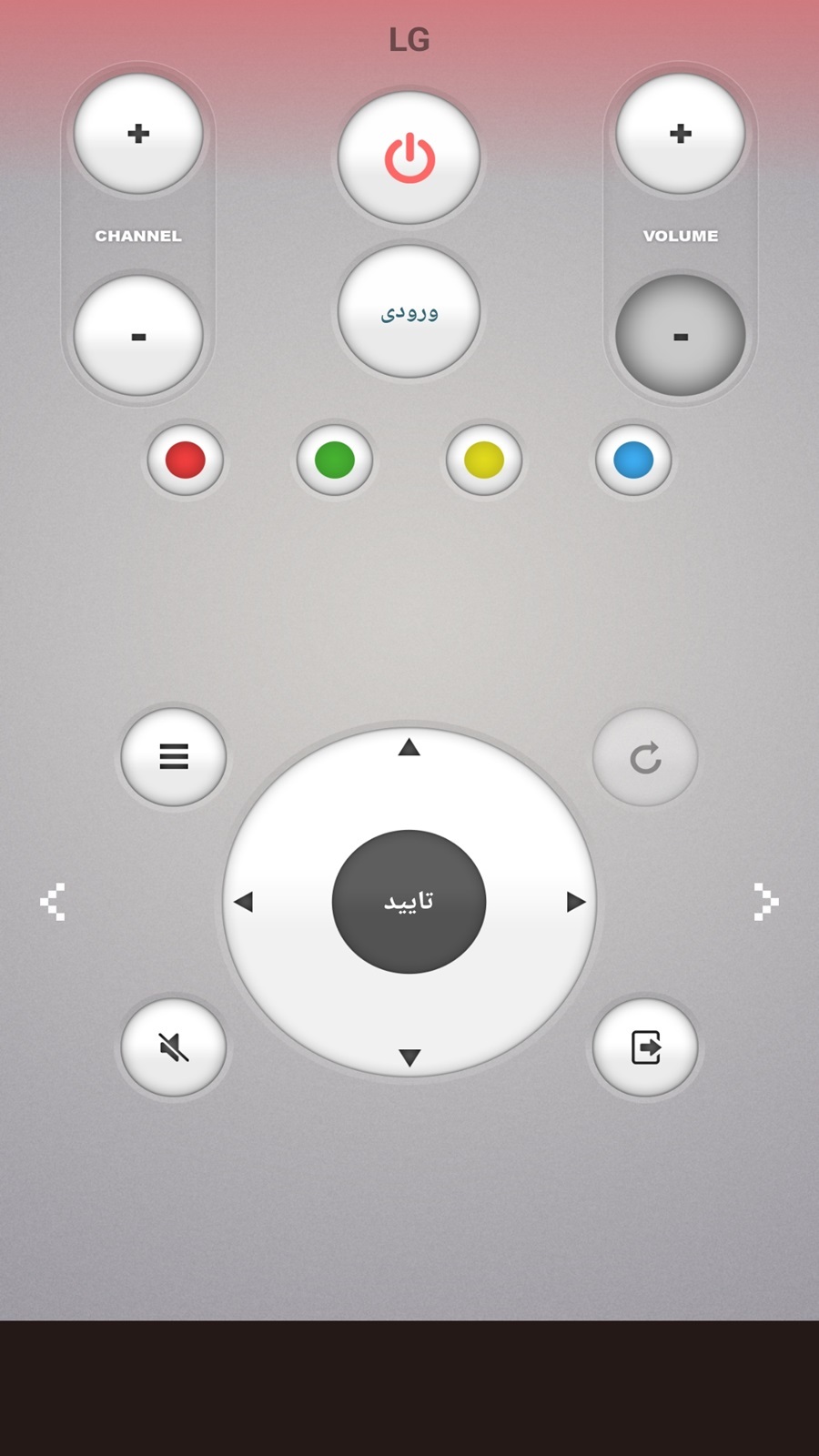Mute the TV sound
The width and height of the screenshot is (819, 1456).
(174, 1047)
